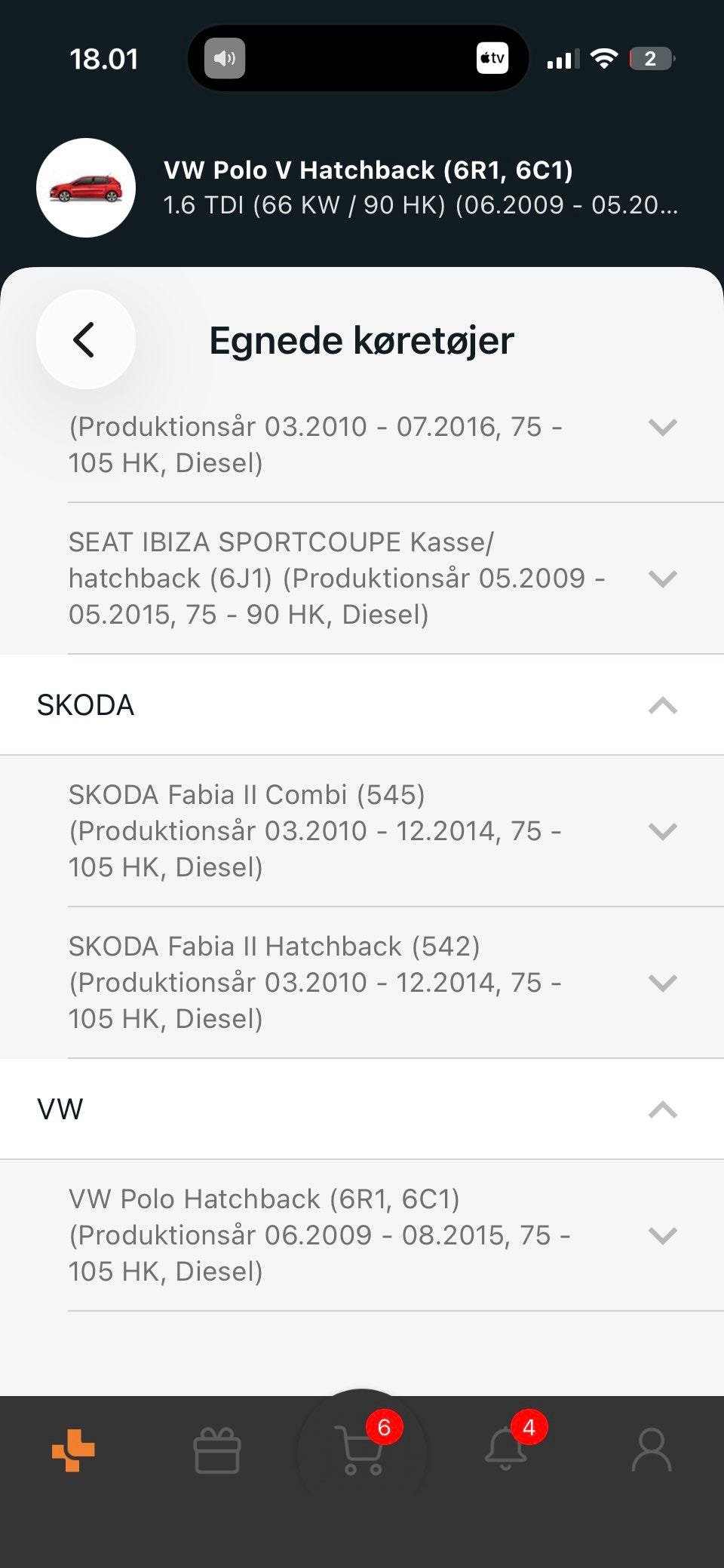Go back using the arrow button
The image size is (724, 1568).
(85, 339)
